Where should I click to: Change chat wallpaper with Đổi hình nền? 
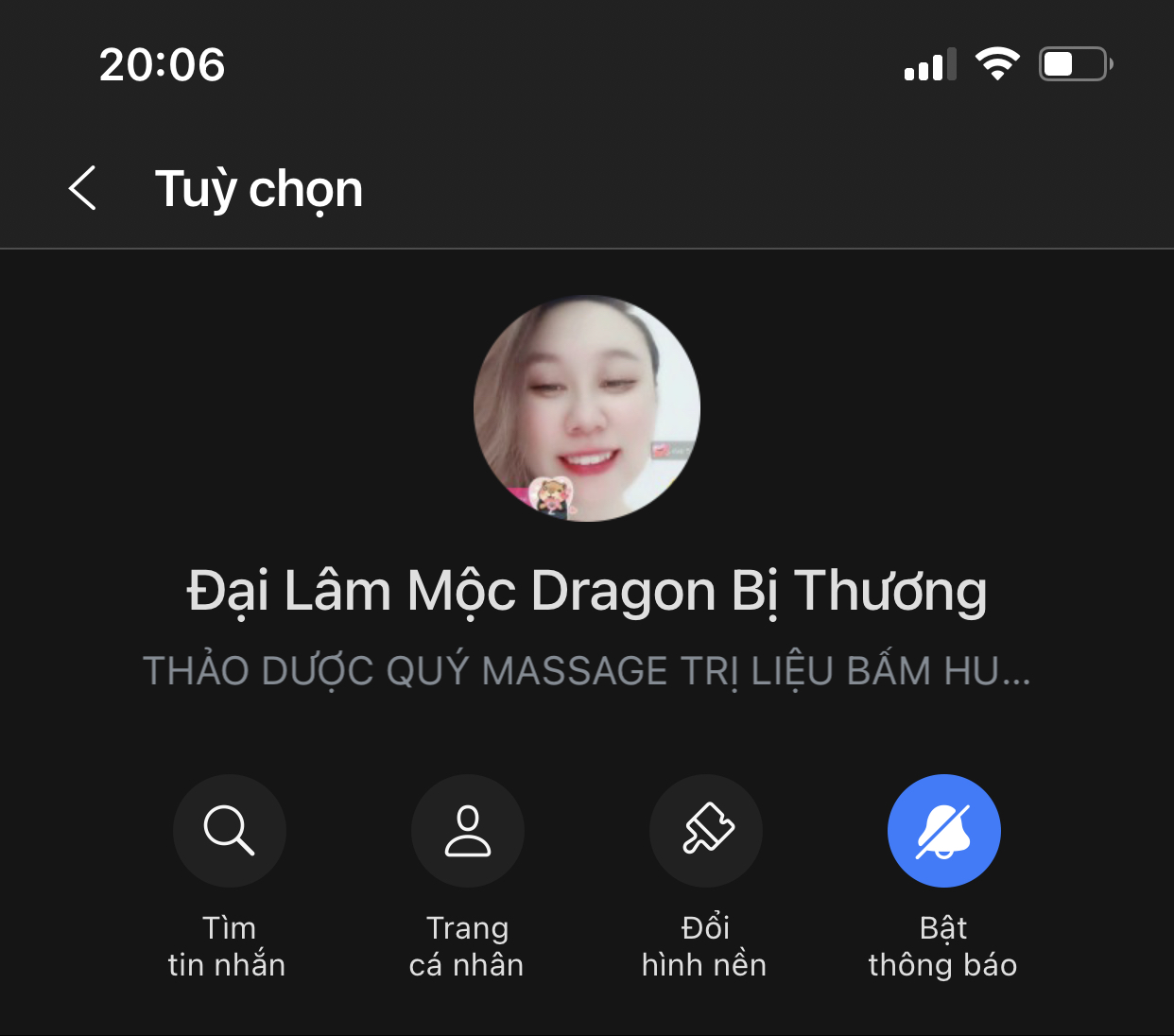point(705,831)
